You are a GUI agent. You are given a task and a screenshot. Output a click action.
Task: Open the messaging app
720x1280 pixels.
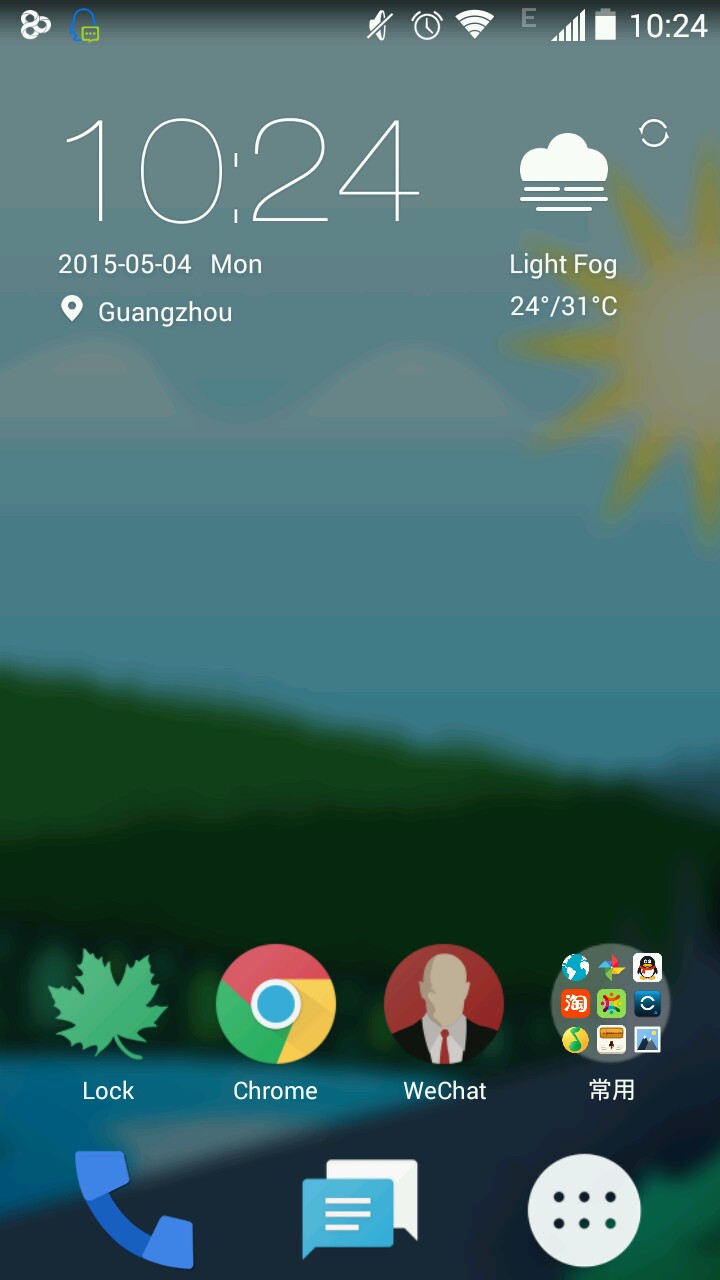359,1209
